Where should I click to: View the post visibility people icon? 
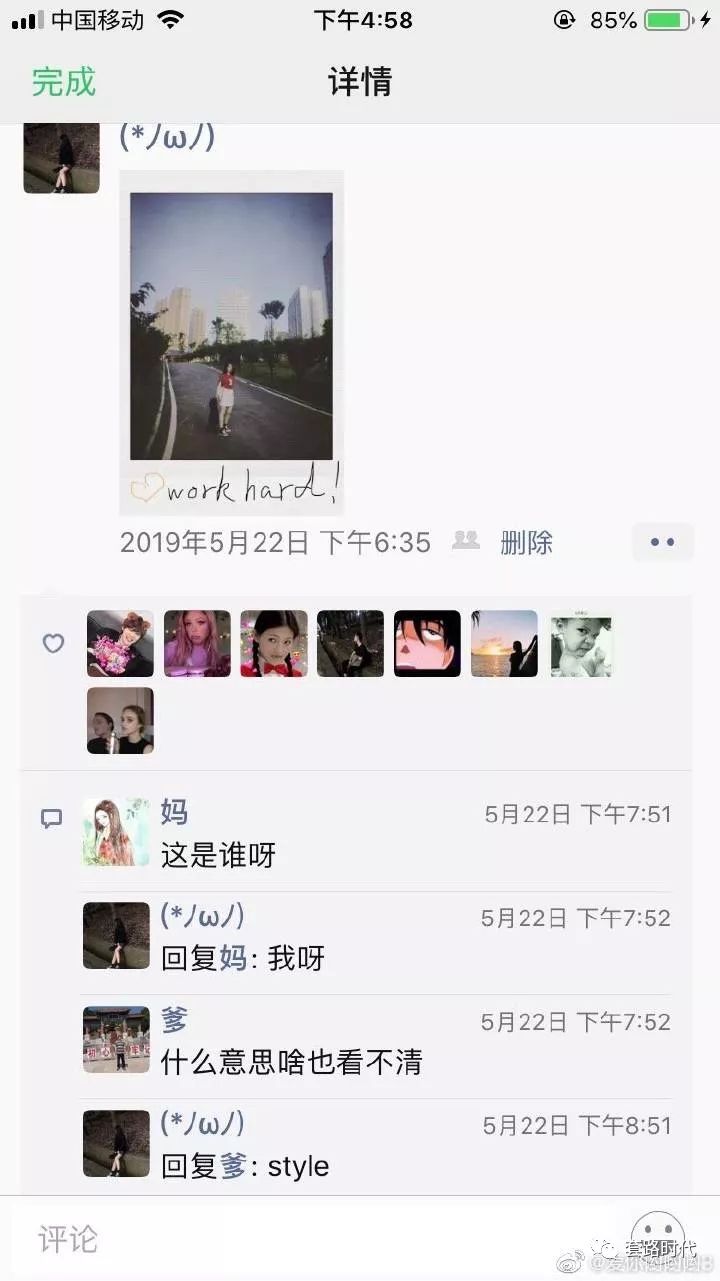(x=466, y=541)
